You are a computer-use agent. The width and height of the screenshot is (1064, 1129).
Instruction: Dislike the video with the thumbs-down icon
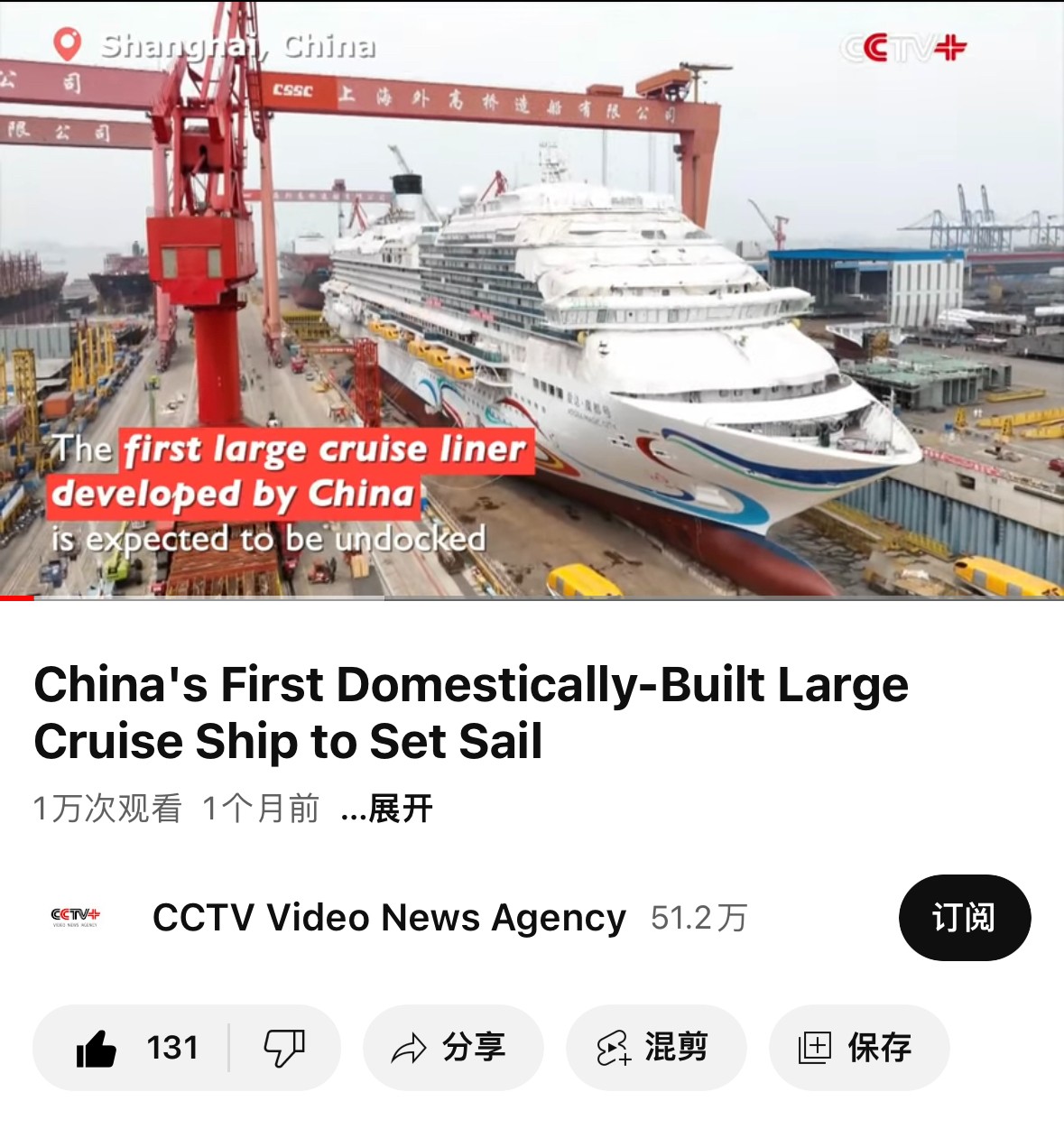(283, 1048)
